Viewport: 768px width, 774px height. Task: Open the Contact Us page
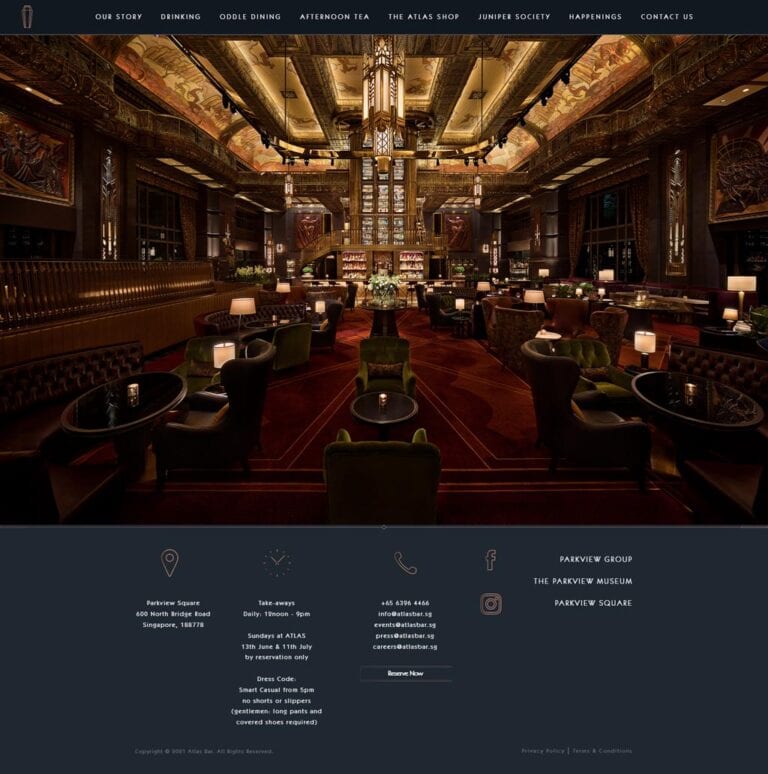(x=667, y=17)
